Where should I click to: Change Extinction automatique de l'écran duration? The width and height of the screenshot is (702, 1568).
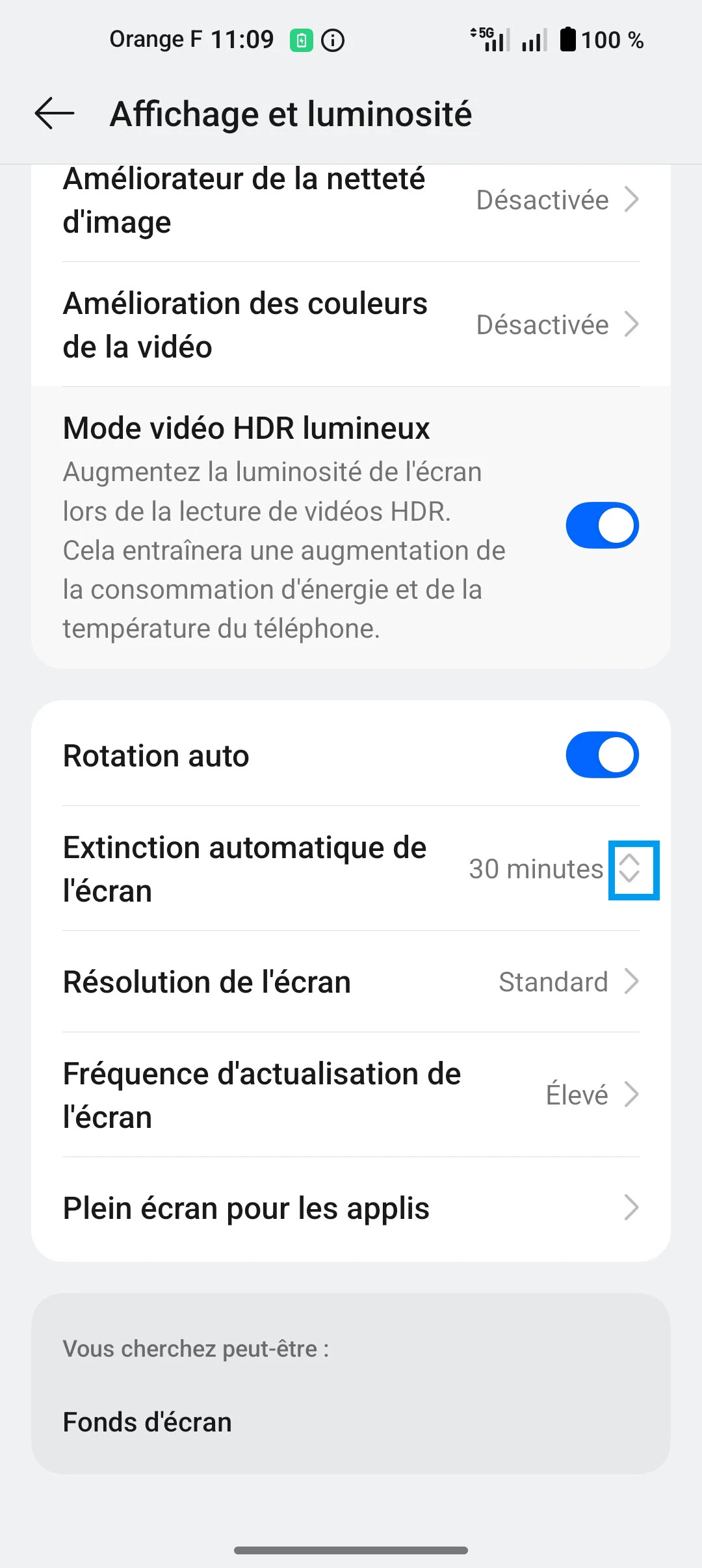point(629,869)
